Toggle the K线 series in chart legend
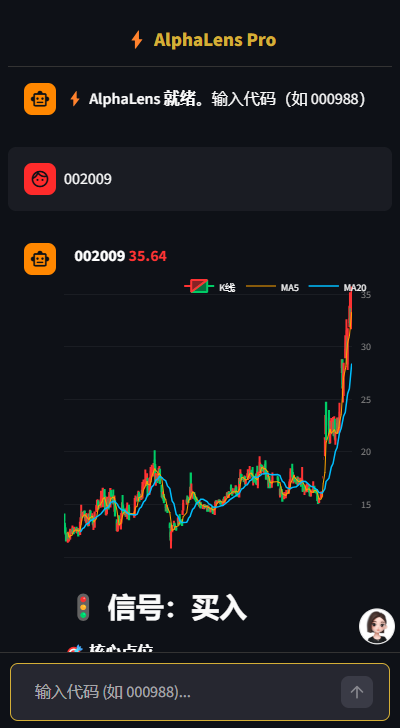Image resolution: width=400 pixels, height=728 pixels. pos(210,287)
